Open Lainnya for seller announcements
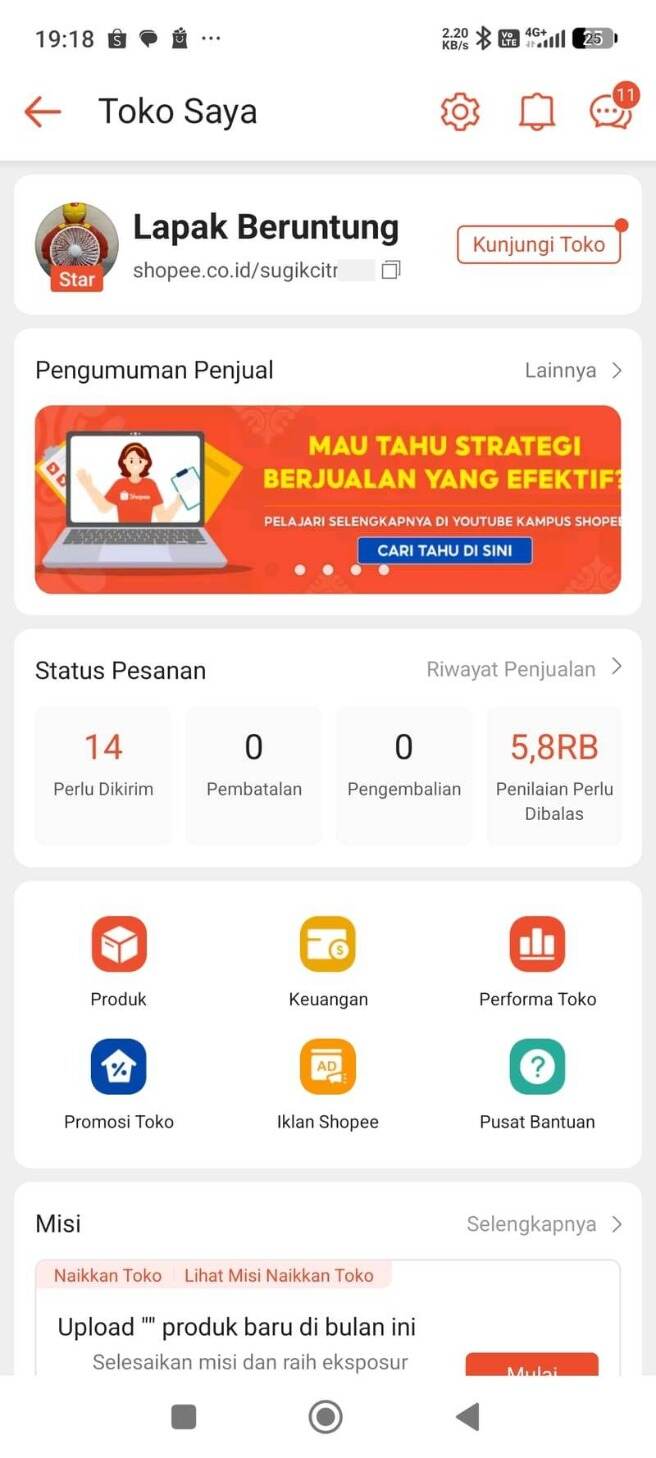The height and width of the screenshot is (1458, 656). 573,370
